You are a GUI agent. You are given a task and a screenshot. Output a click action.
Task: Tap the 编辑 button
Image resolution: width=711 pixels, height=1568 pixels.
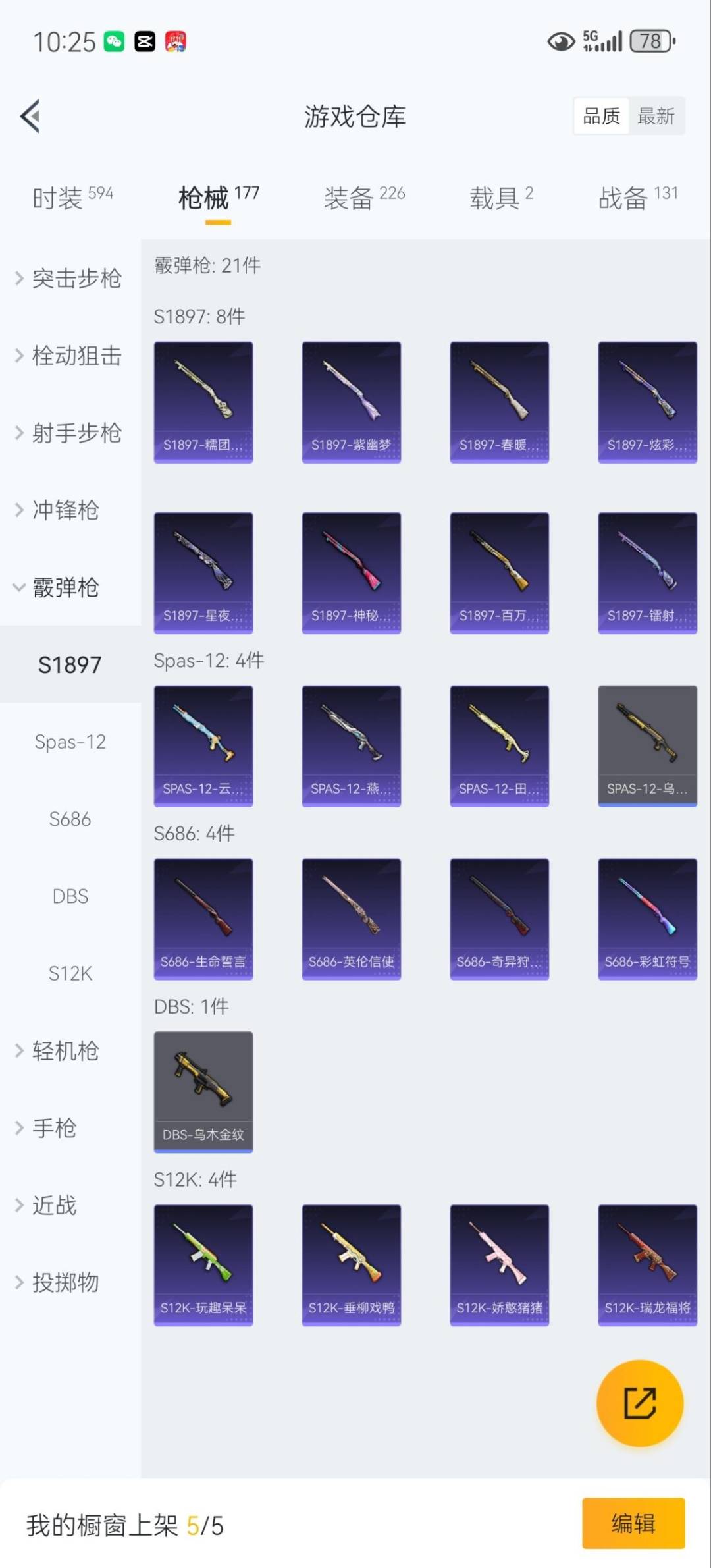click(634, 1523)
